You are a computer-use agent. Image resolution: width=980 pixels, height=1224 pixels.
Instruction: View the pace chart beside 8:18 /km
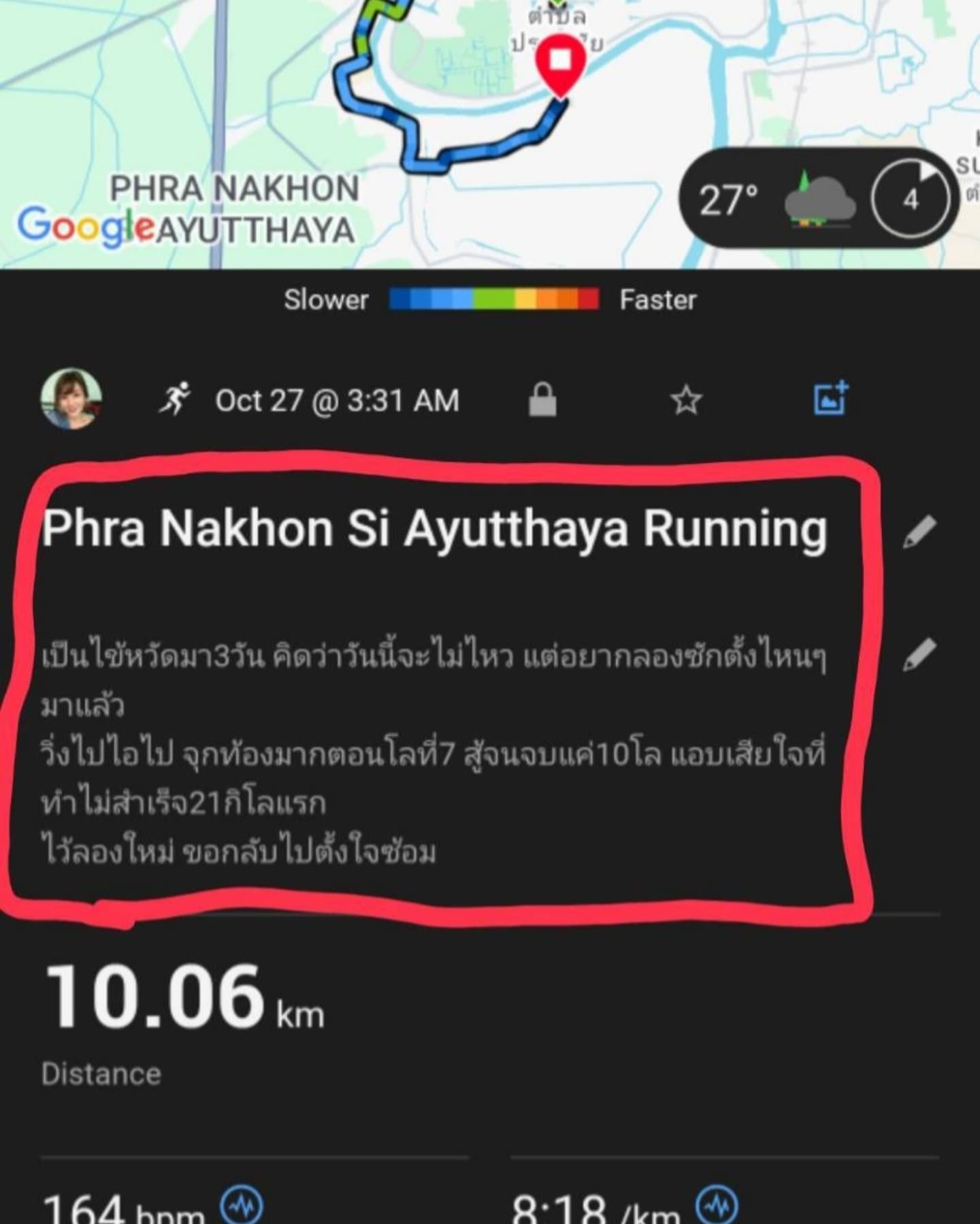[717, 1205]
